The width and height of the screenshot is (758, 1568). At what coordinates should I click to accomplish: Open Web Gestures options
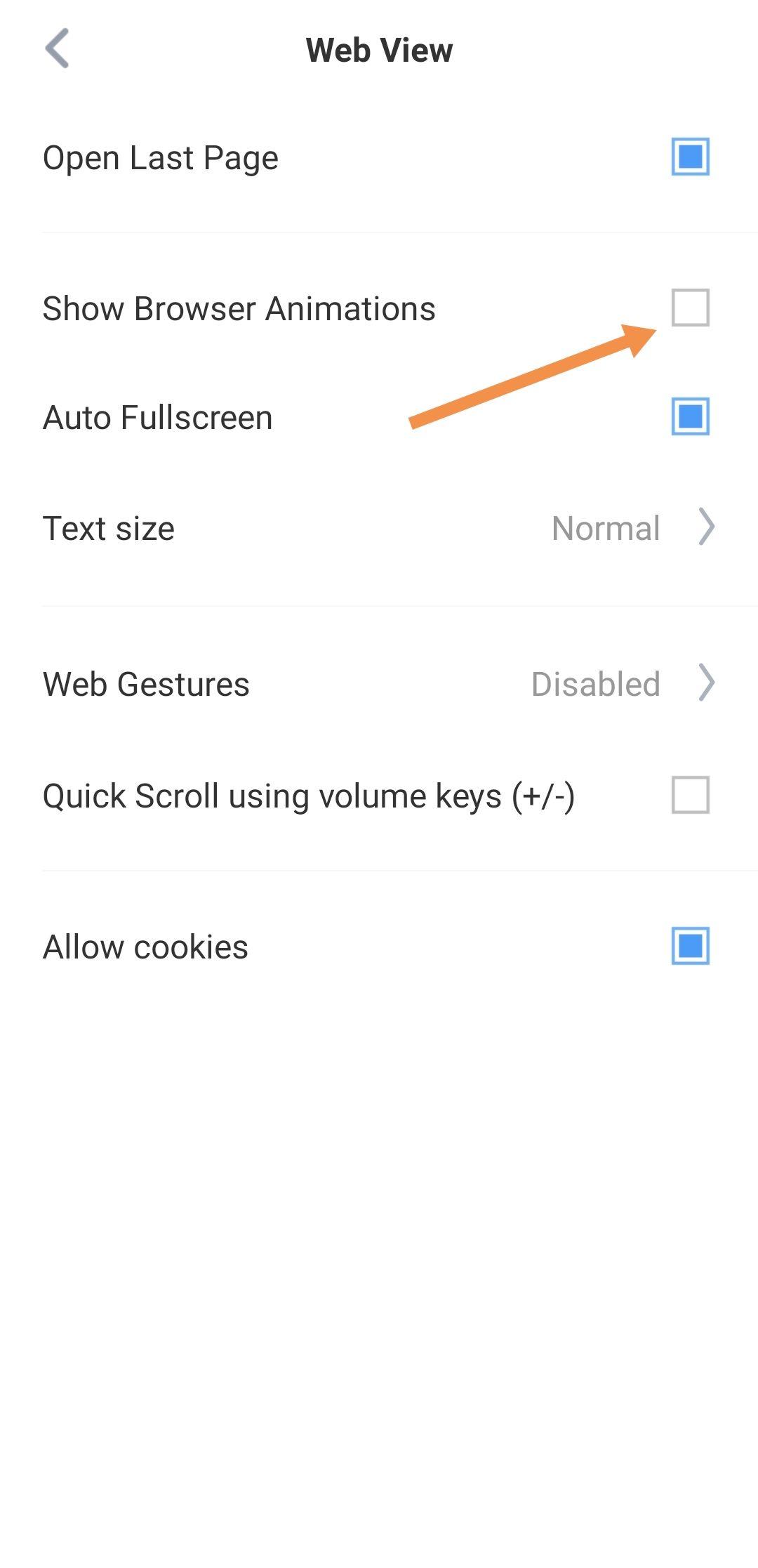click(379, 684)
